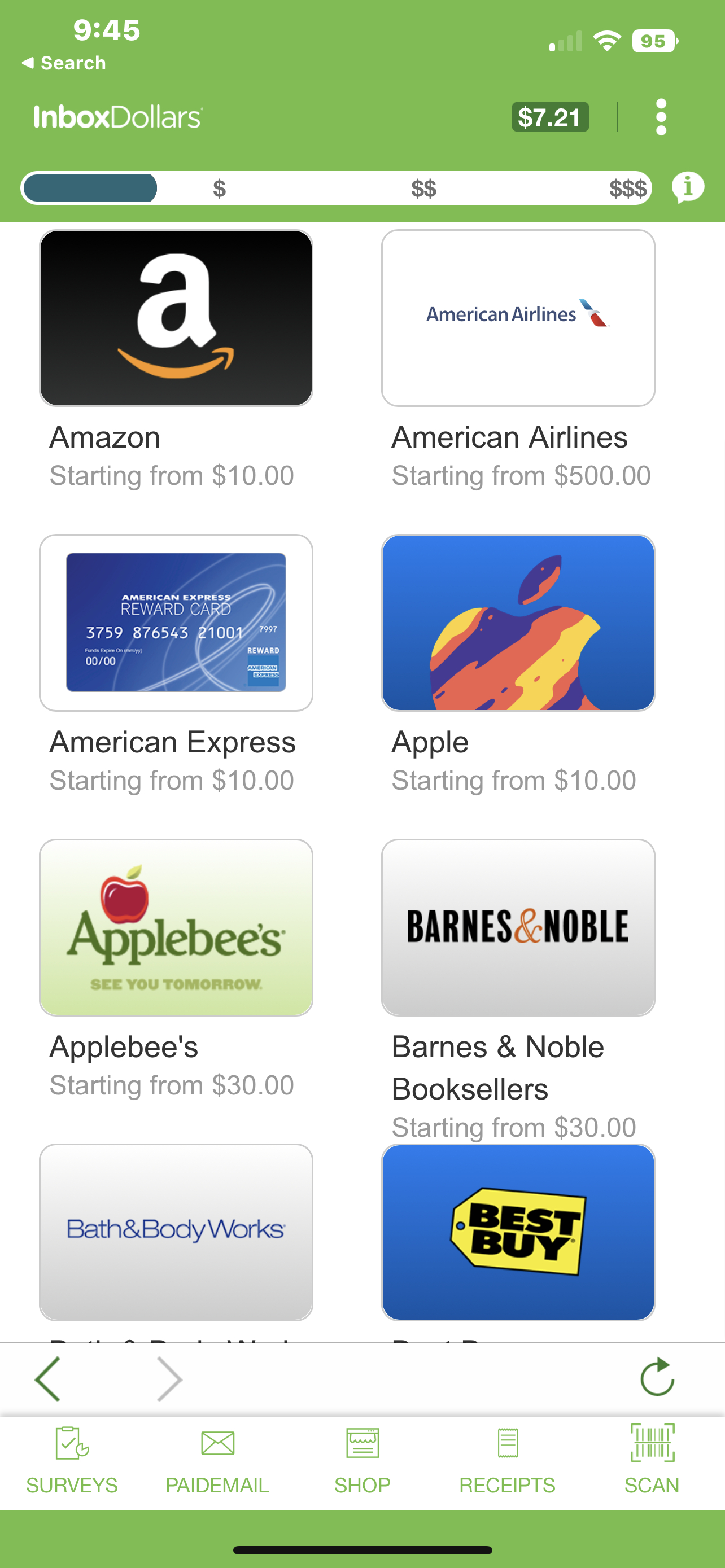The image size is (725, 1568).
Task: Reload the page with refresh icon
Action: pyautogui.click(x=657, y=1377)
